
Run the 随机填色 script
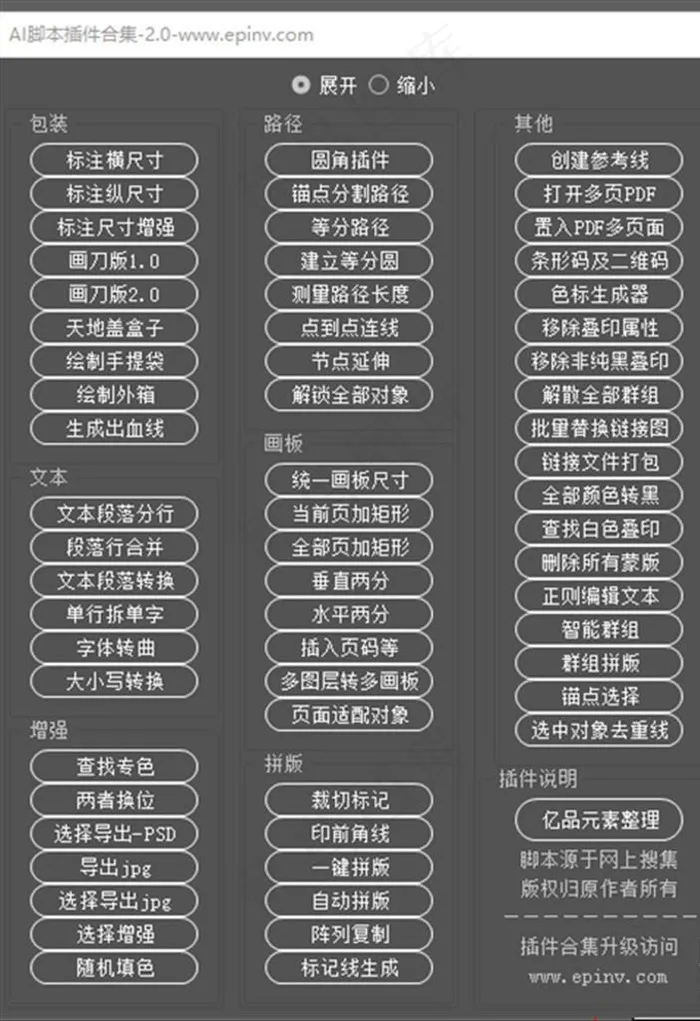114,968
